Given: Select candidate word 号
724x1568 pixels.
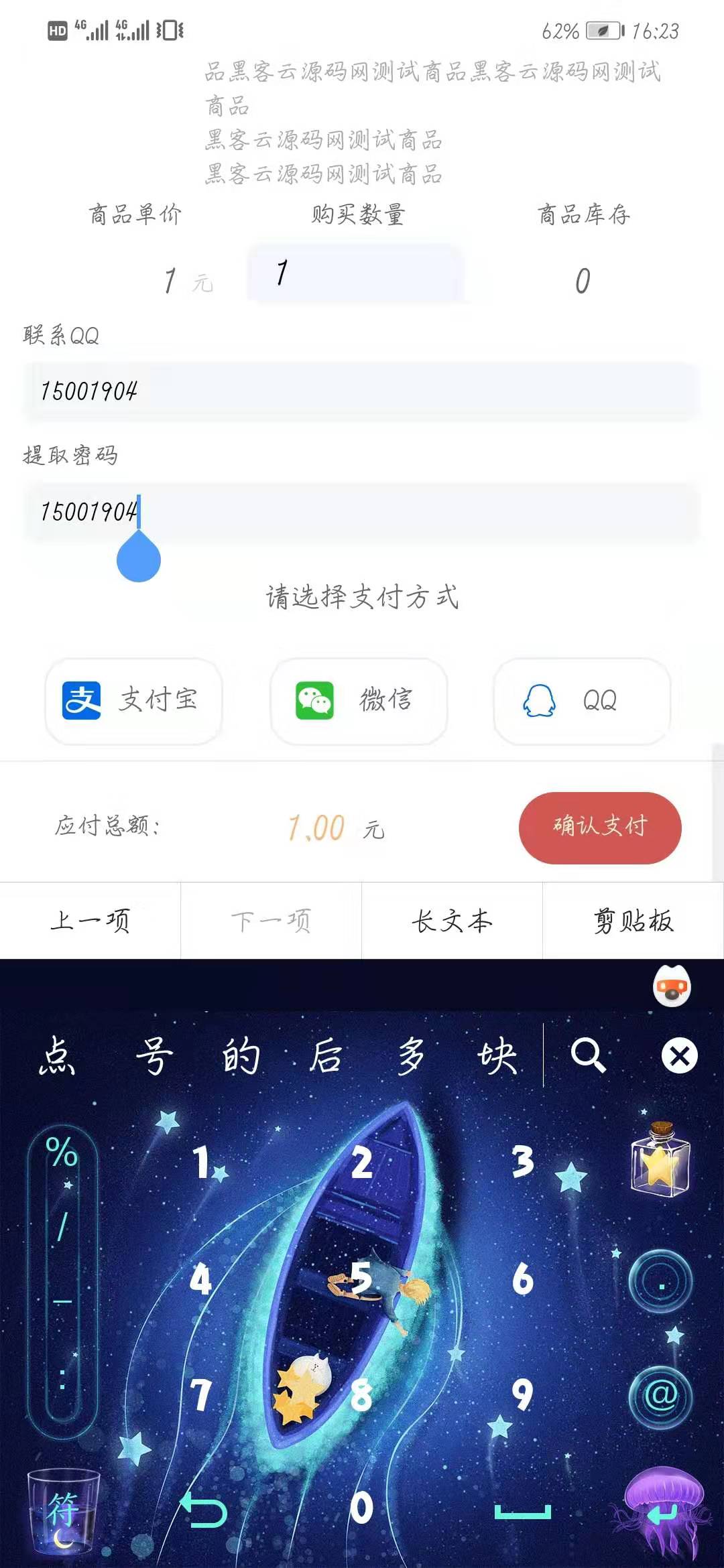Looking at the screenshot, I should 154,1056.
